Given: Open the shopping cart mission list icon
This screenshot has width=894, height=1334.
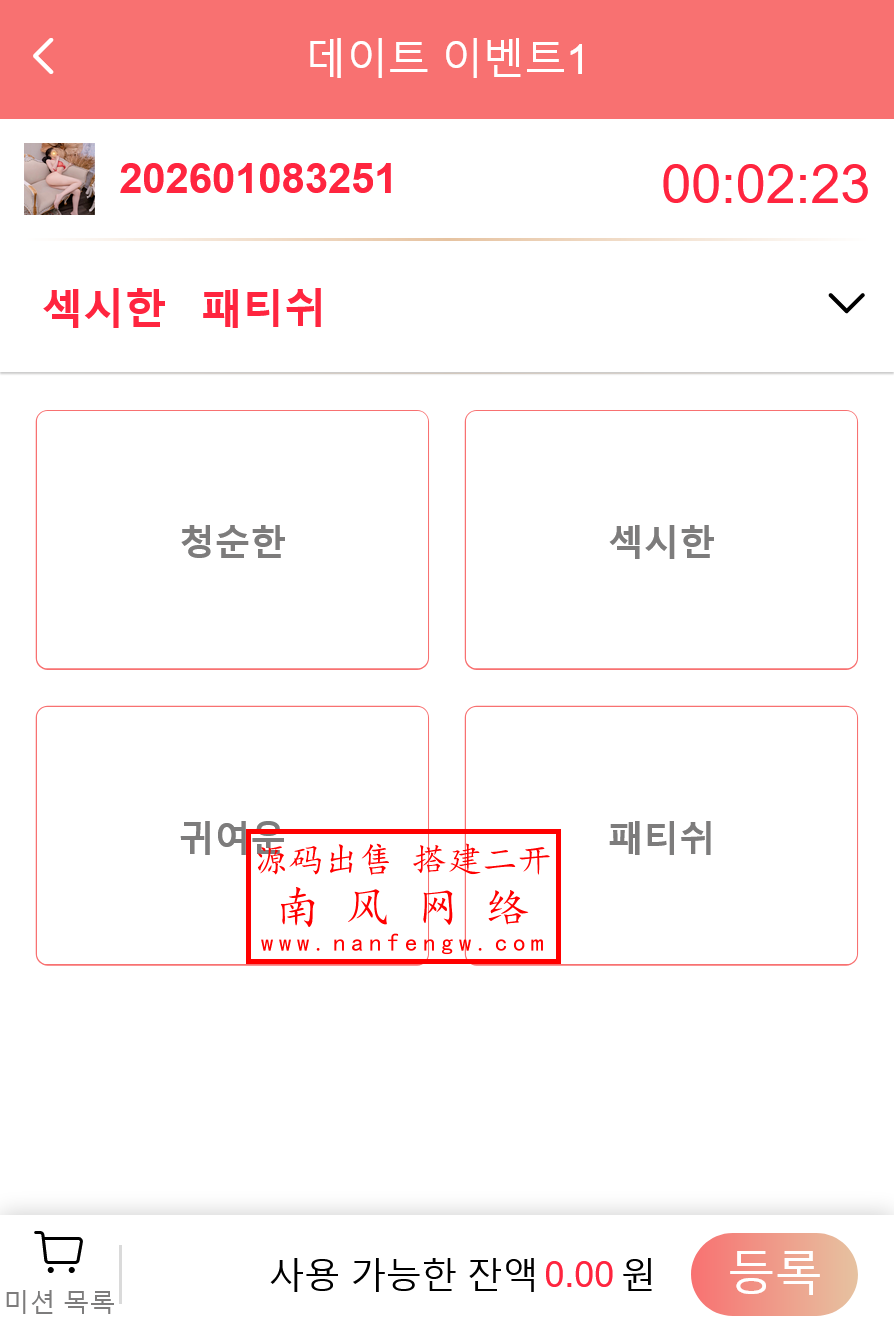Looking at the screenshot, I should (x=58, y=1250).
